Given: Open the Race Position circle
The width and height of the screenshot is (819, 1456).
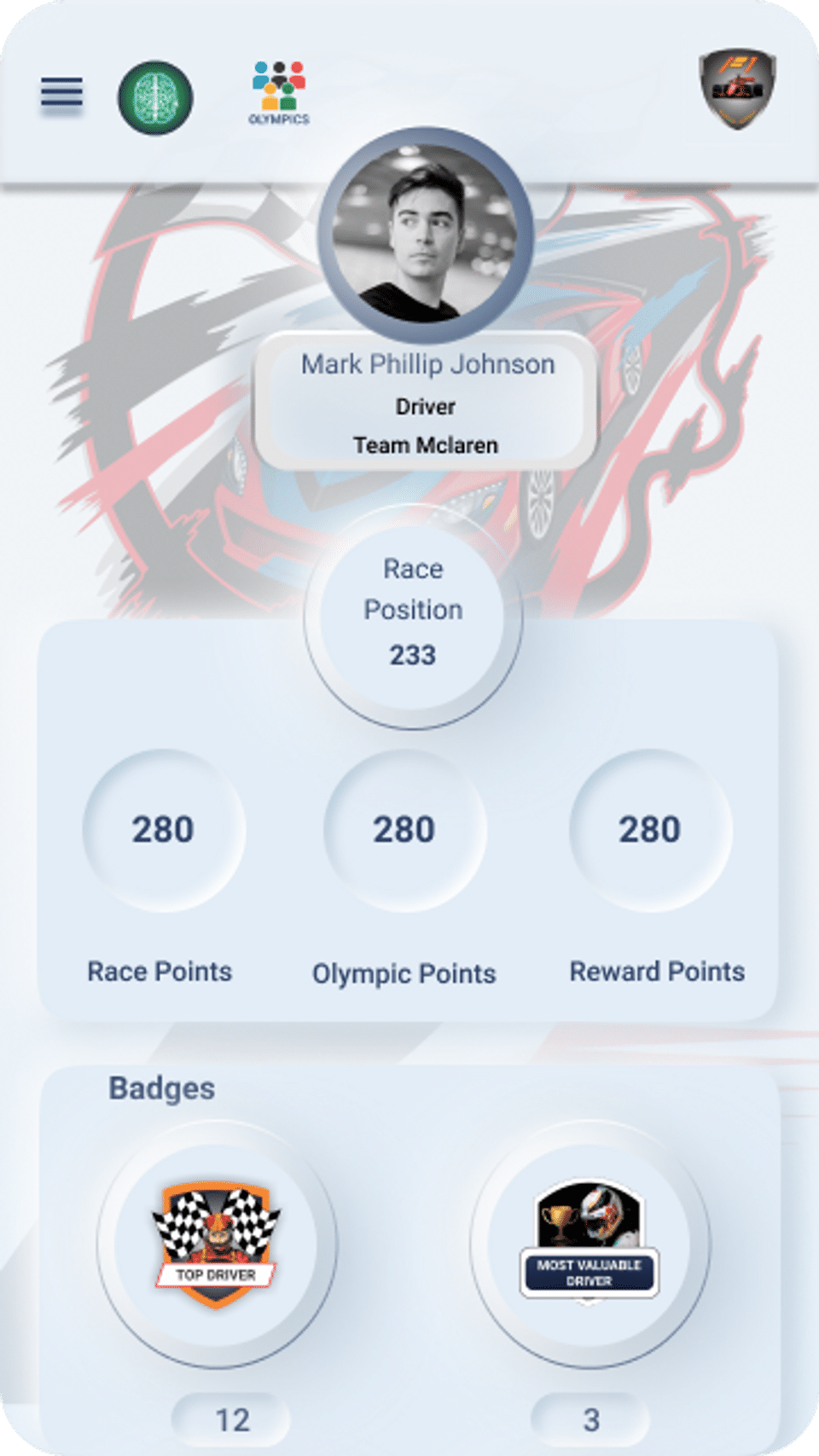Looking at the screenshot, I should pos(414,614).
